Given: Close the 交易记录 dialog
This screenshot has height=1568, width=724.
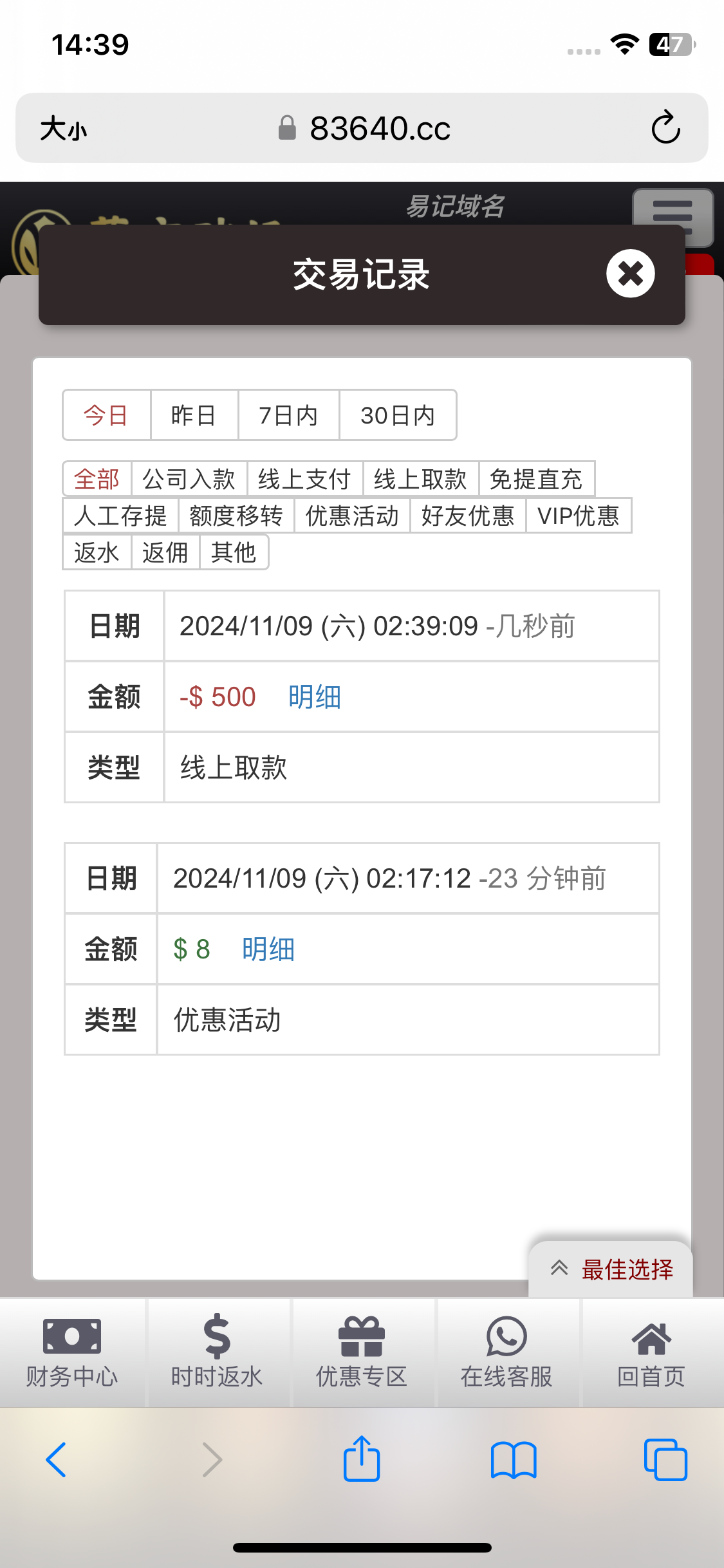Looking at the screenshot, I should coord(630,274).
